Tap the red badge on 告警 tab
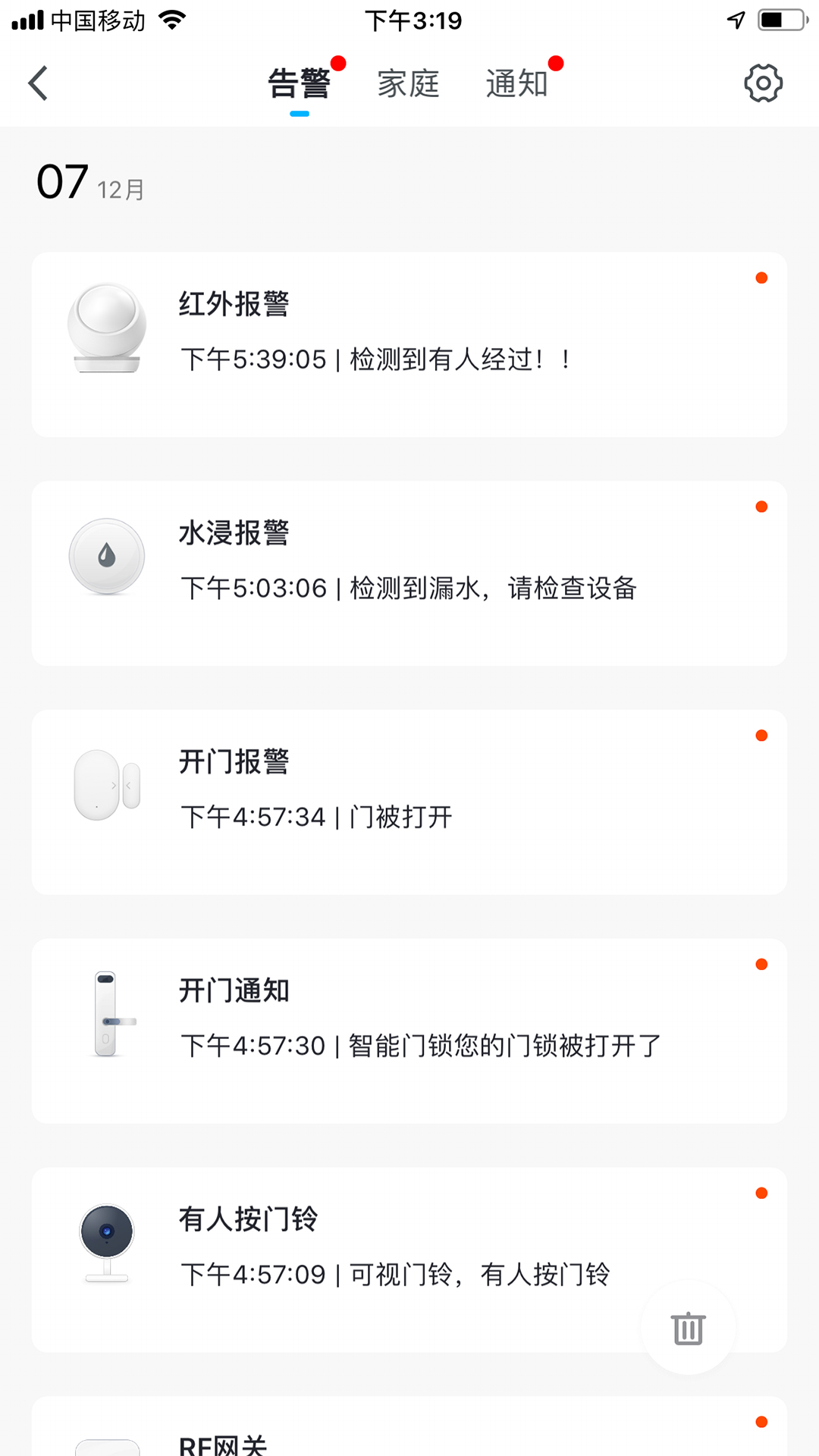 pos(339,62)
